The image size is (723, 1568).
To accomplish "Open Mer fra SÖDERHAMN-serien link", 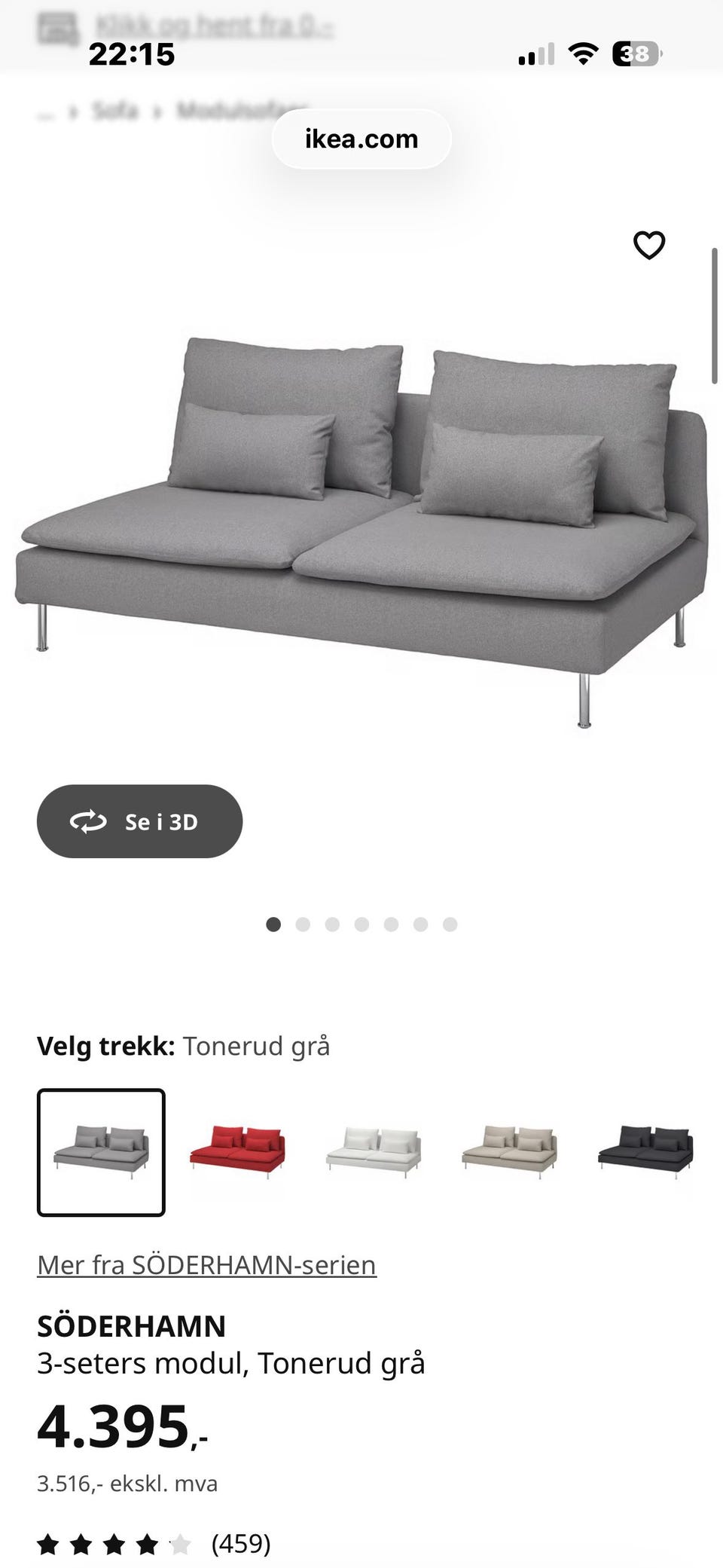I will point(206,1265).
